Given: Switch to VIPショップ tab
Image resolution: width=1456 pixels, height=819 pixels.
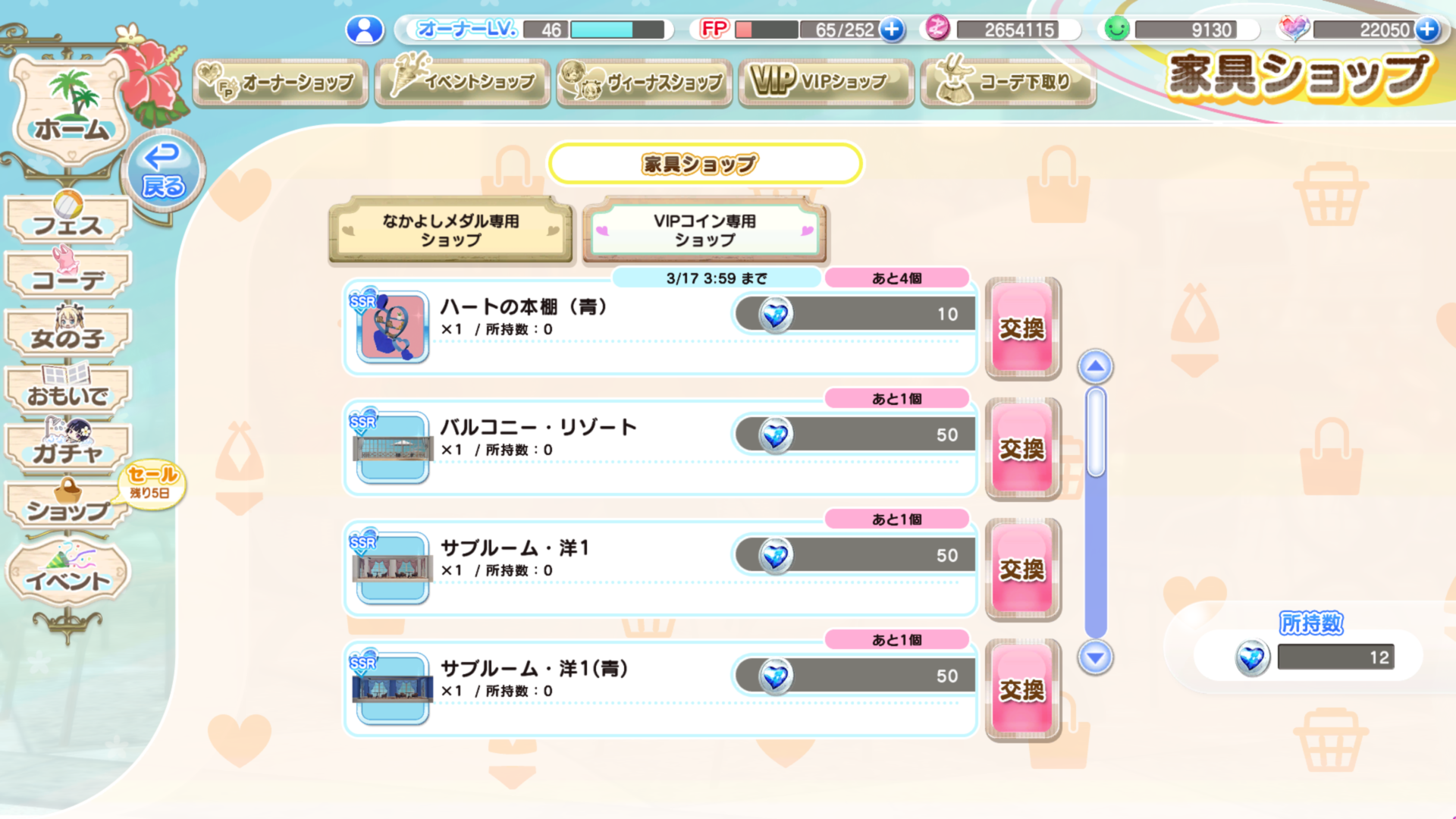Looking at the screenshot, I should [x=827, y=82].
